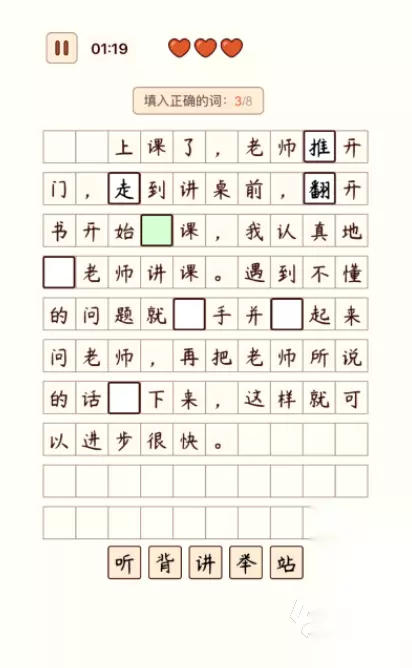
Task: Choose the blank before 起来
Action: coord(287,314)
